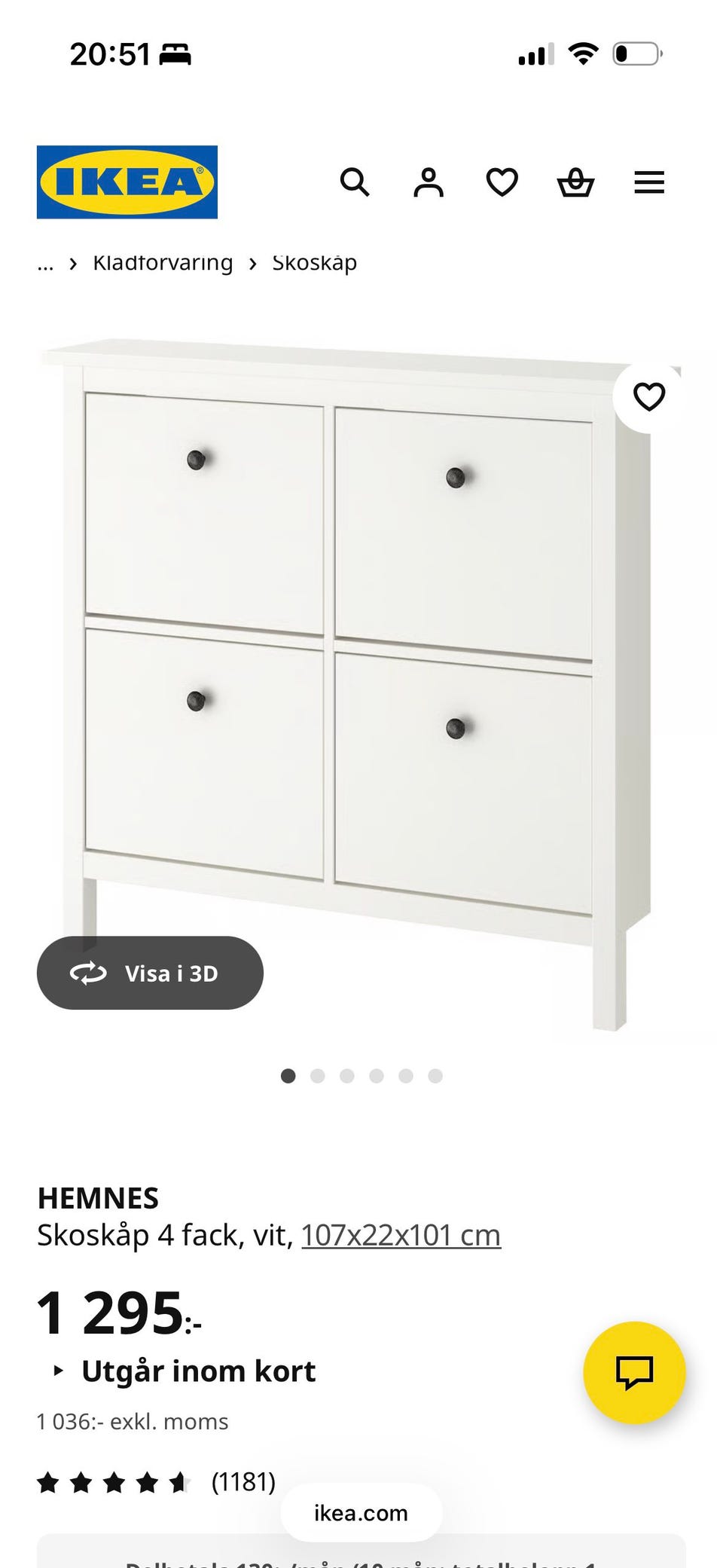This screenshot has width=723, height=1568.
Task: Open the account profile icon
Action: [429, 182]
